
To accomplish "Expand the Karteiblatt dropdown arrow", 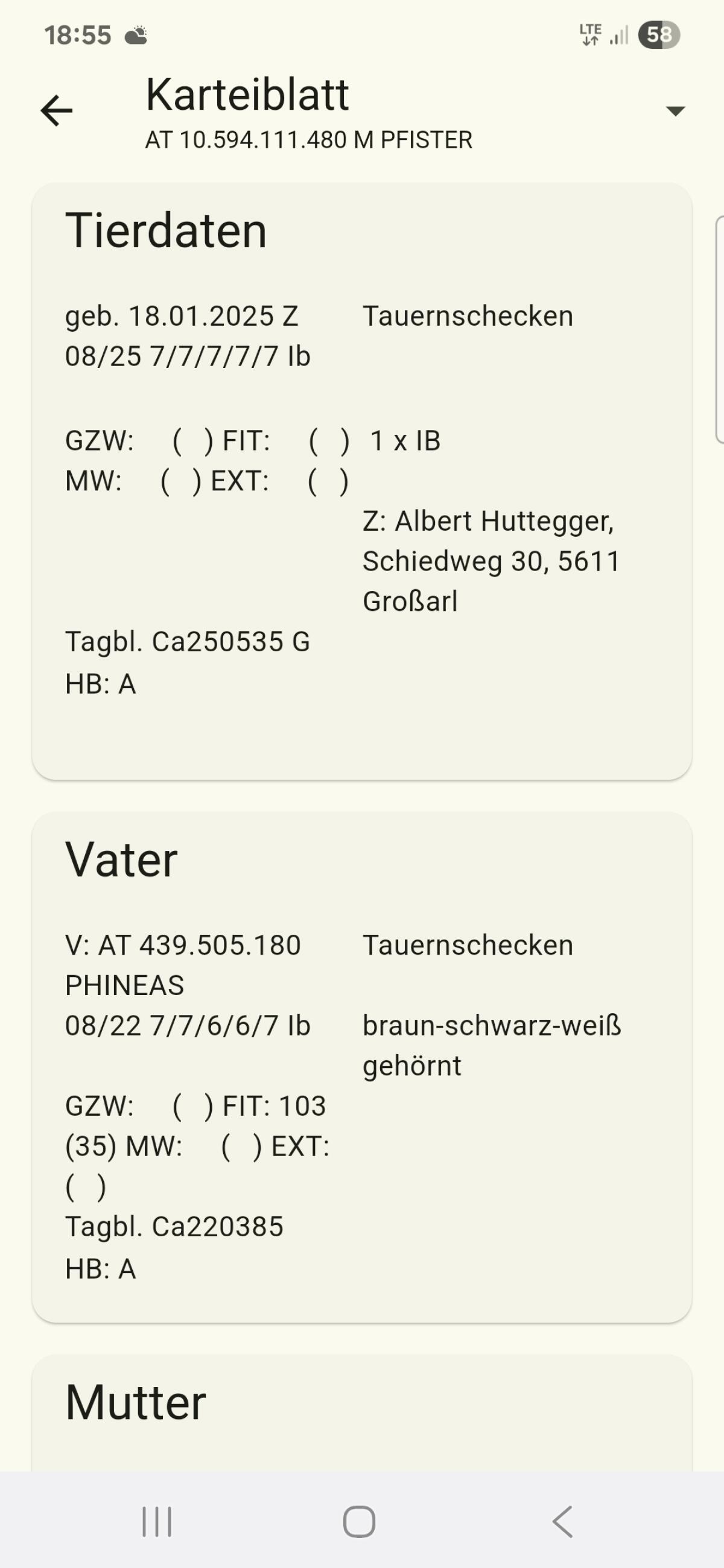I will (675, 111).
